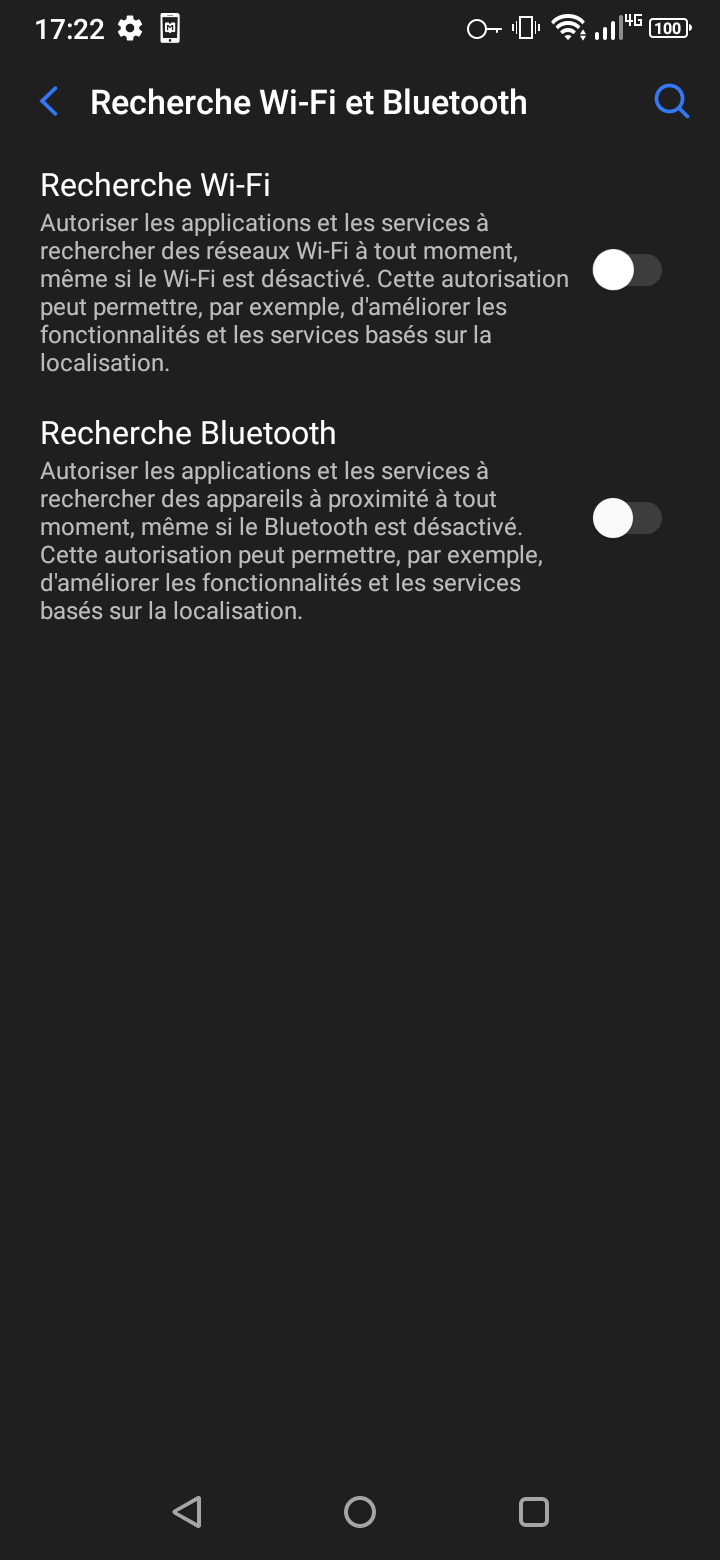
Task: Tap the system home button
Action: (x=360, y=1511)
